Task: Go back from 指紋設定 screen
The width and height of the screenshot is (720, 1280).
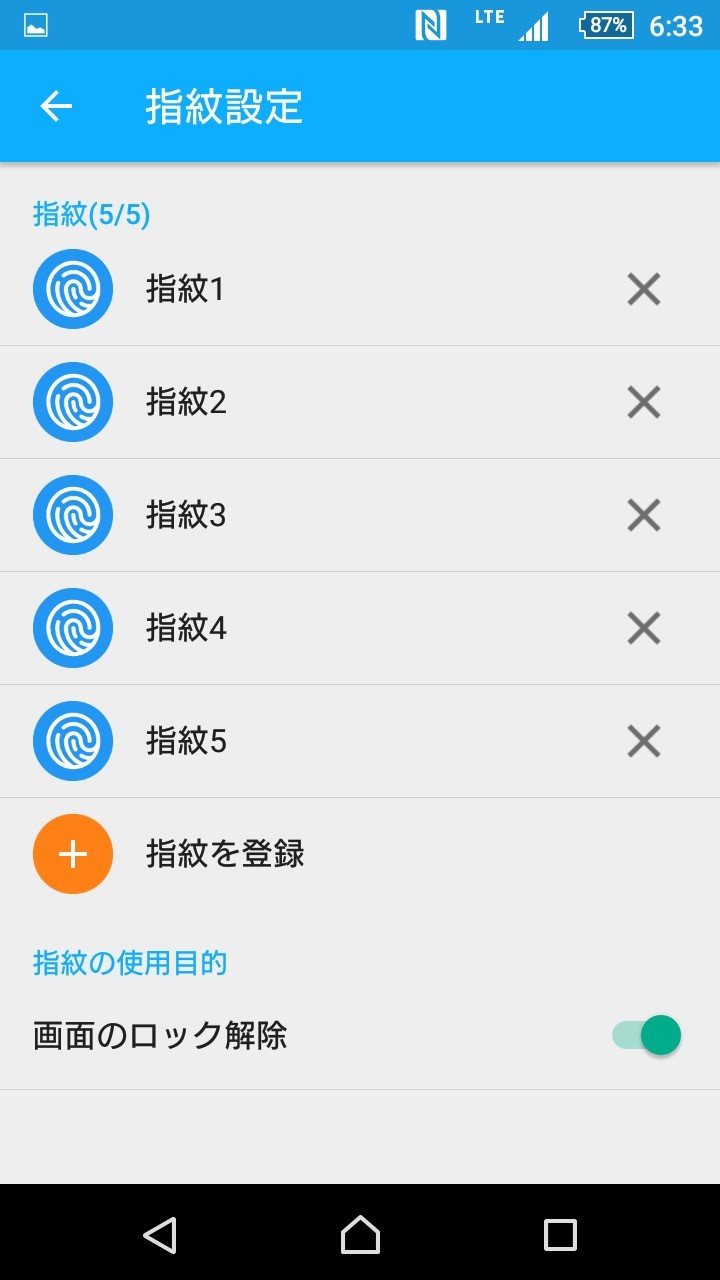Action: [x=56, y=106]
